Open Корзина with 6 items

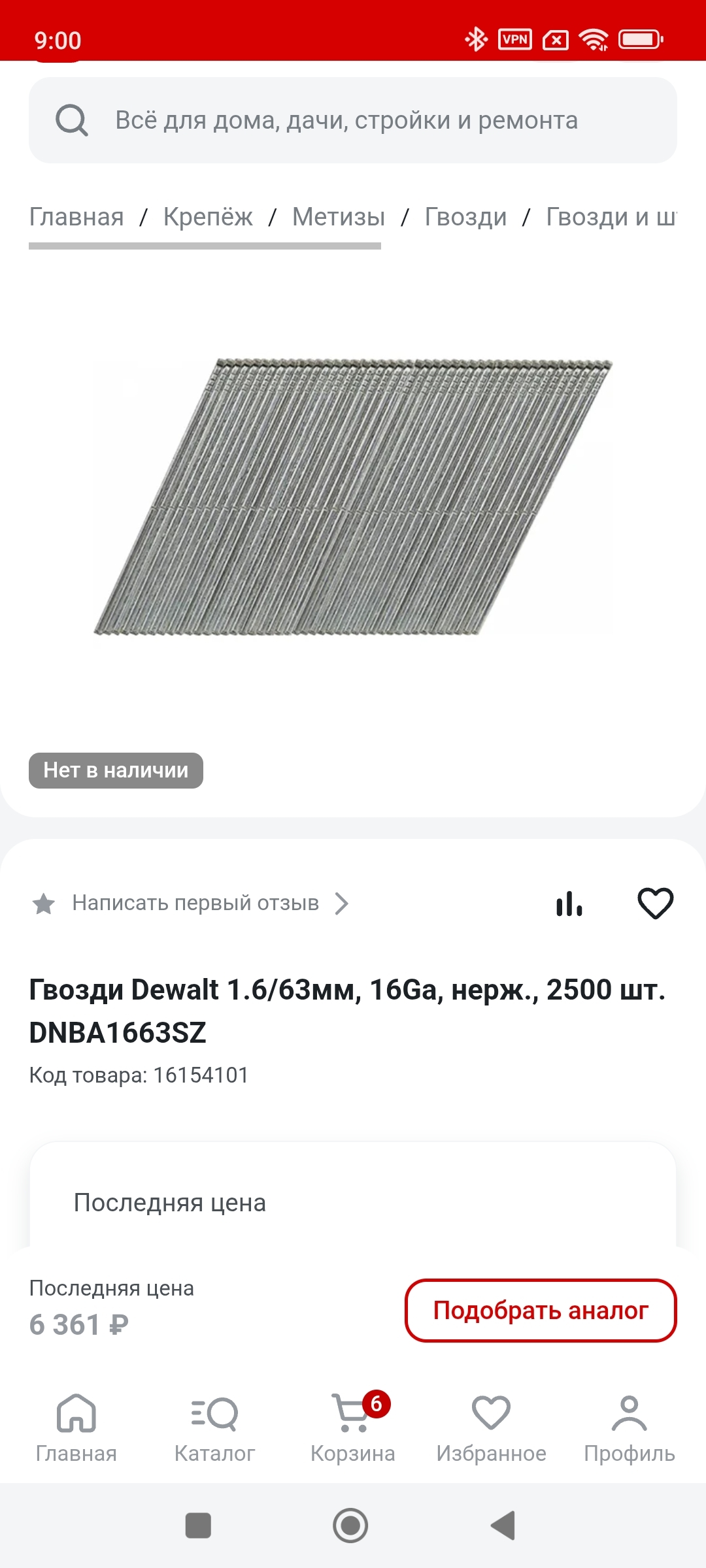pos(353,1429)
